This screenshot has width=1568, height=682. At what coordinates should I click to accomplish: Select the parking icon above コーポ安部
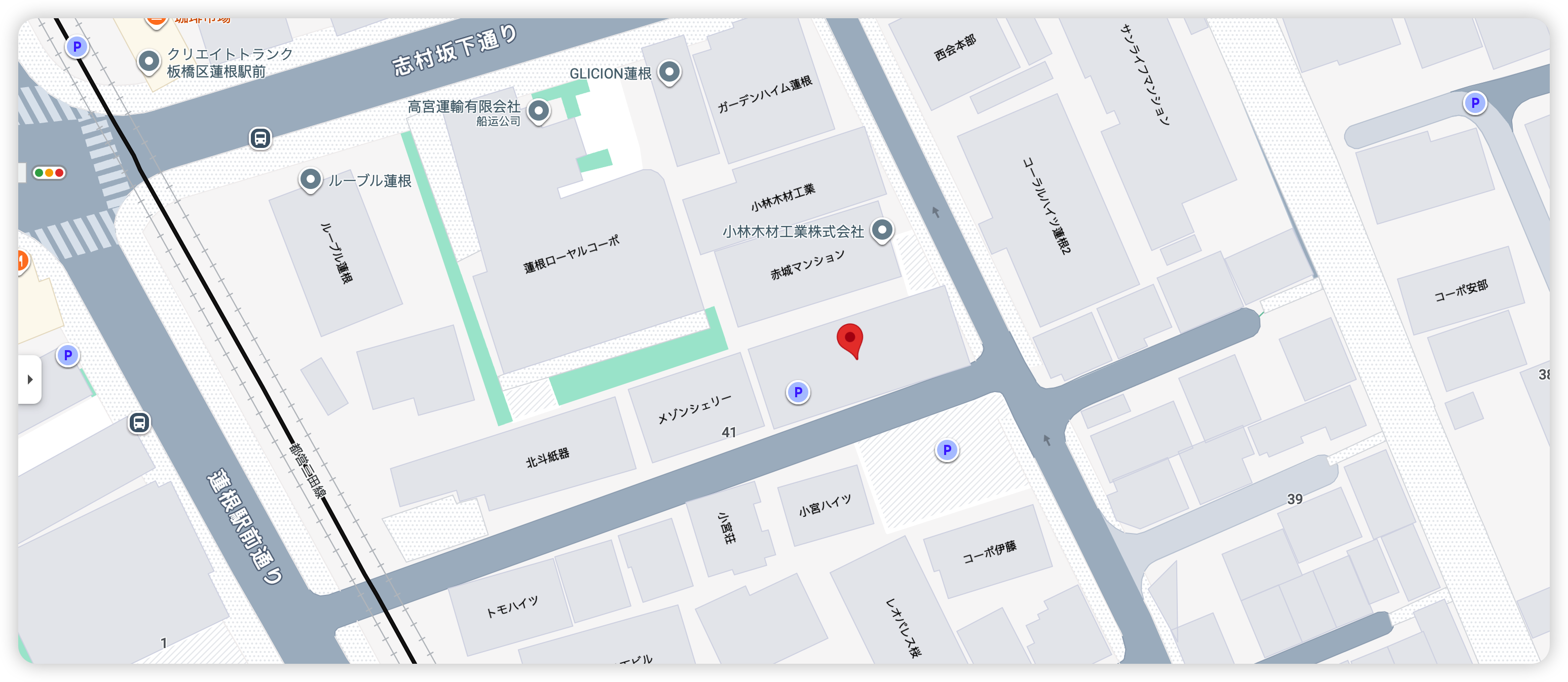click(x=1474, y=103)
